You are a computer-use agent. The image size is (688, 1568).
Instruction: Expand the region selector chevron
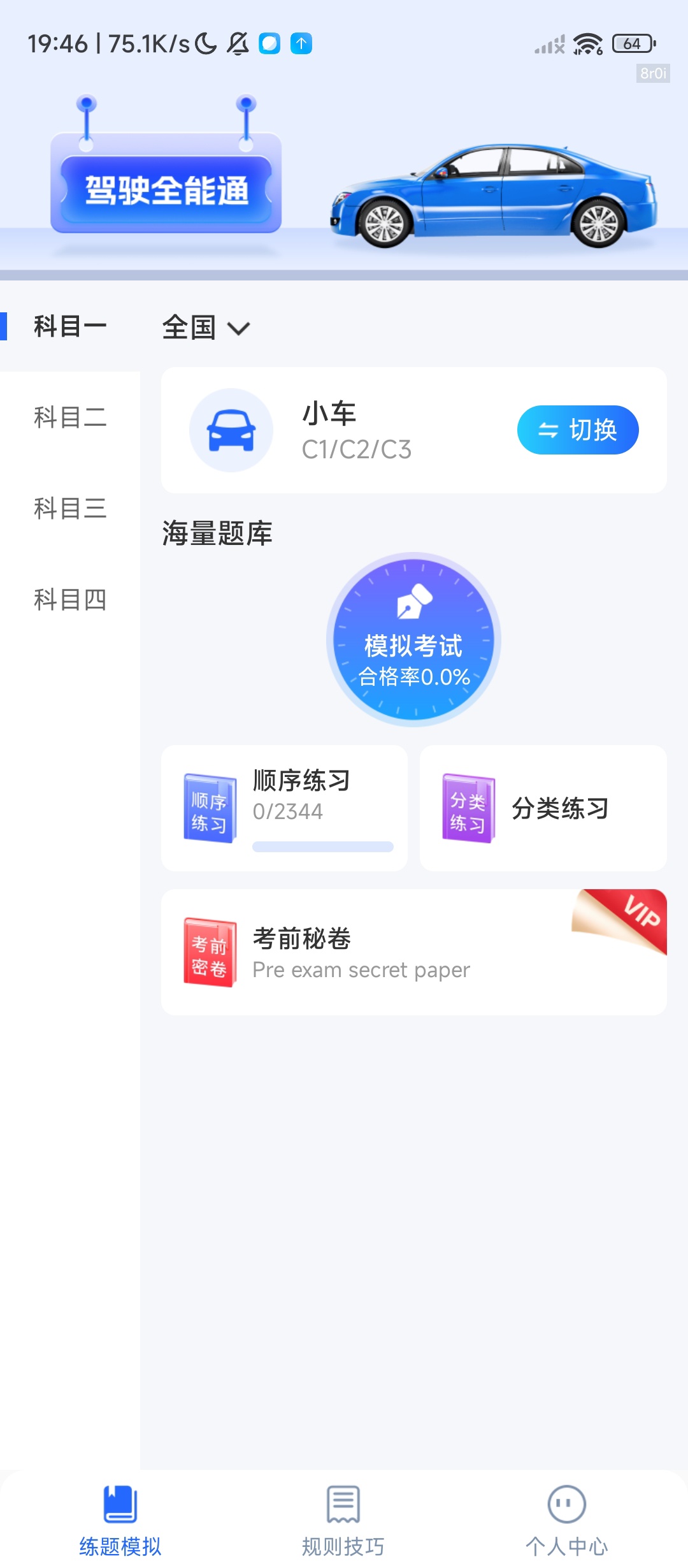[239, 329]
